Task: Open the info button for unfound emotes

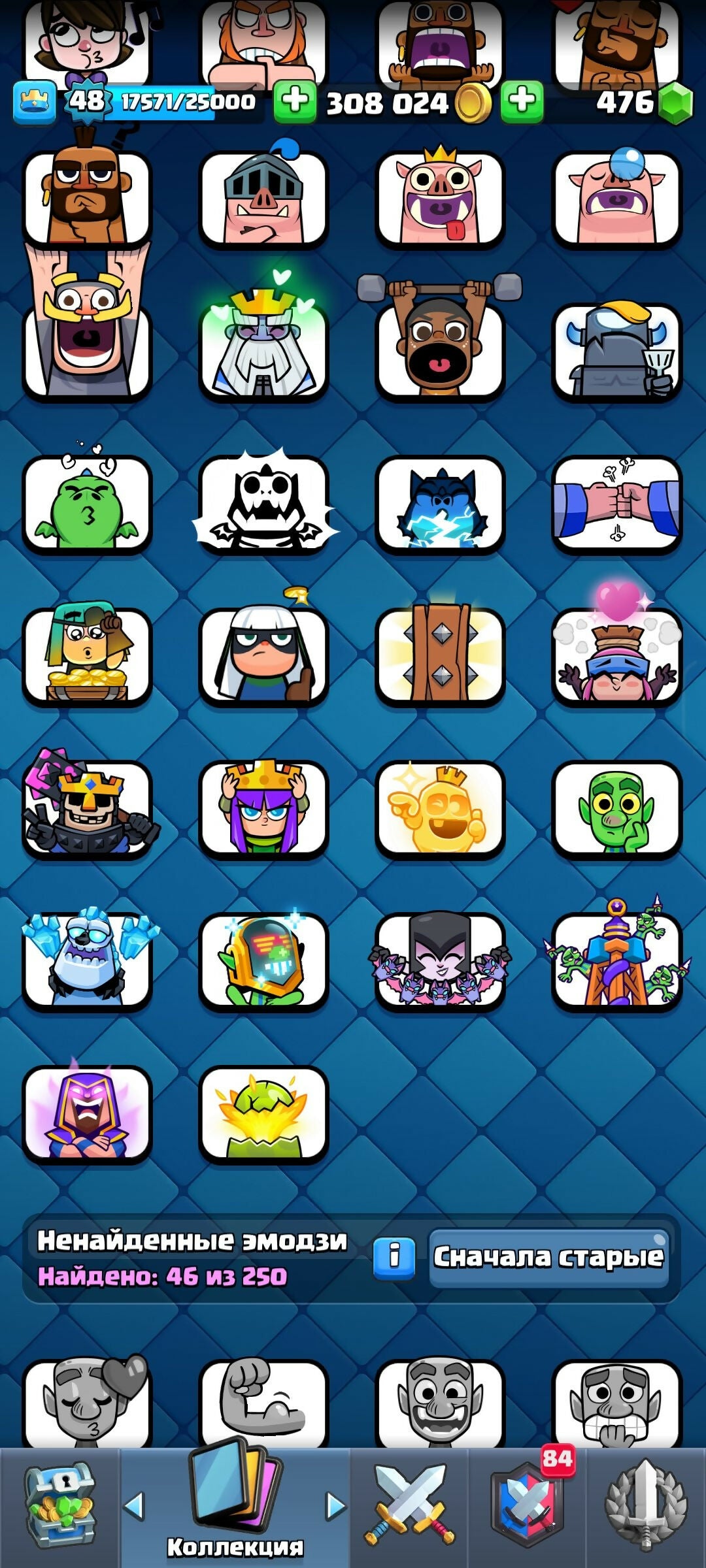Action: 394,1256
